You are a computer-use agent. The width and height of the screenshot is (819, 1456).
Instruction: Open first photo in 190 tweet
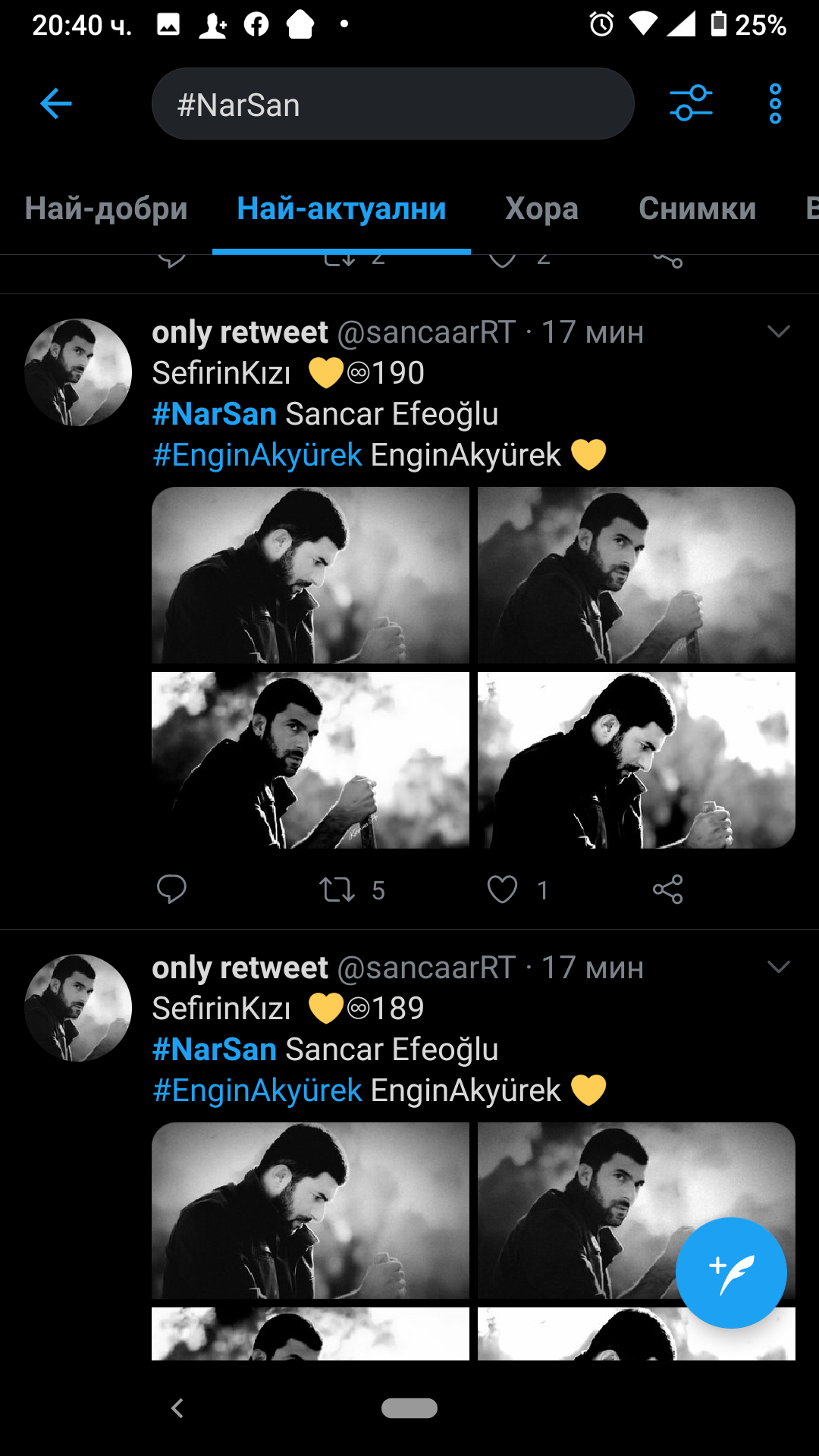coord(310,575)
